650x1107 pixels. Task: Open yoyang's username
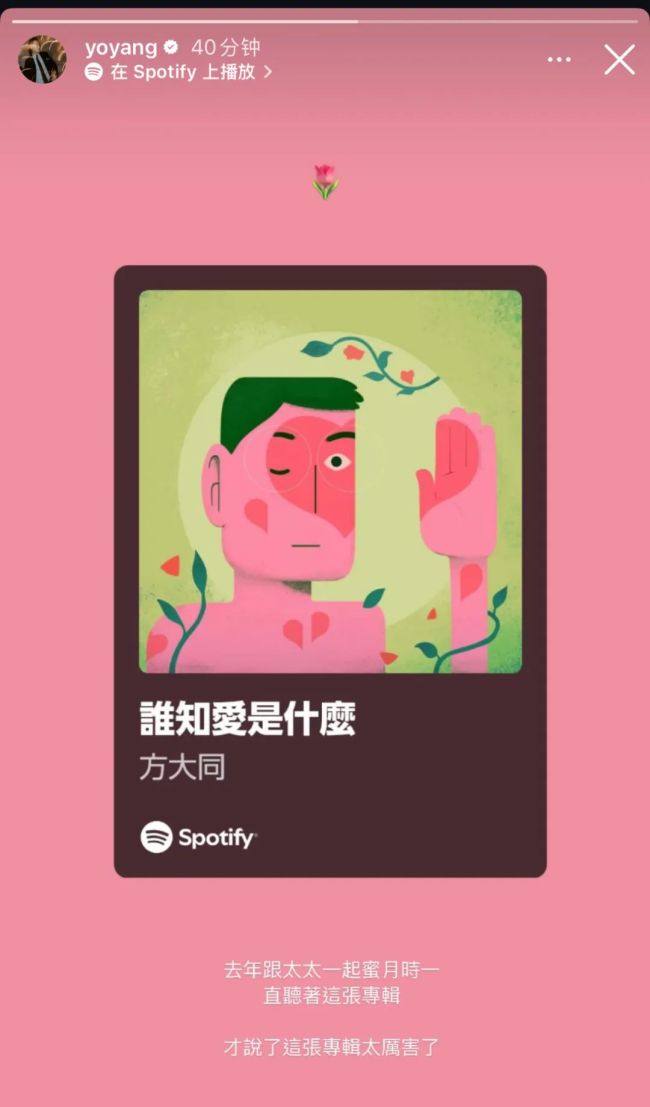click(122, 47)
